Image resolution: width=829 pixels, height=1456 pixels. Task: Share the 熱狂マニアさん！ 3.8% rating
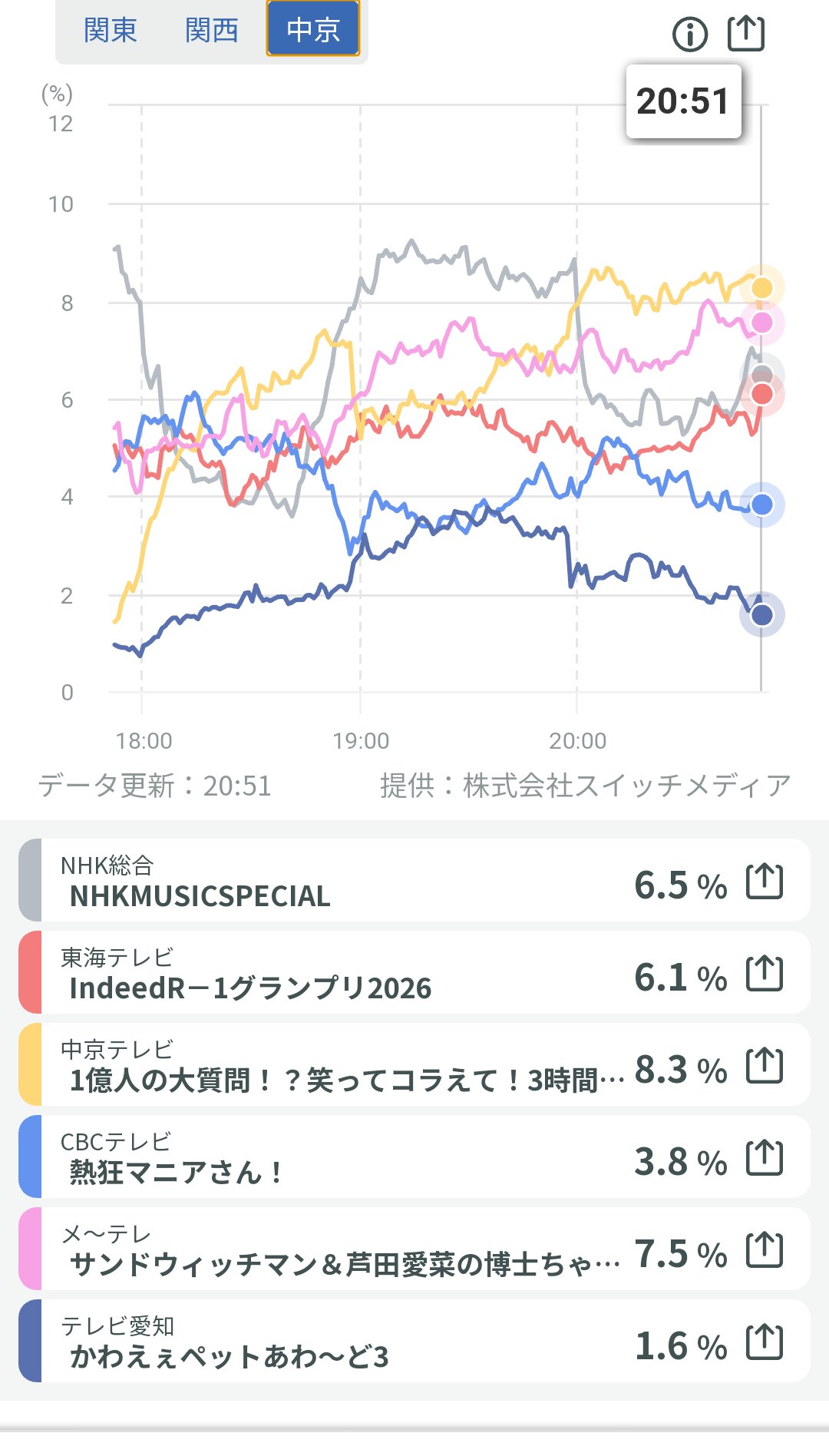tap(765, 1157)
